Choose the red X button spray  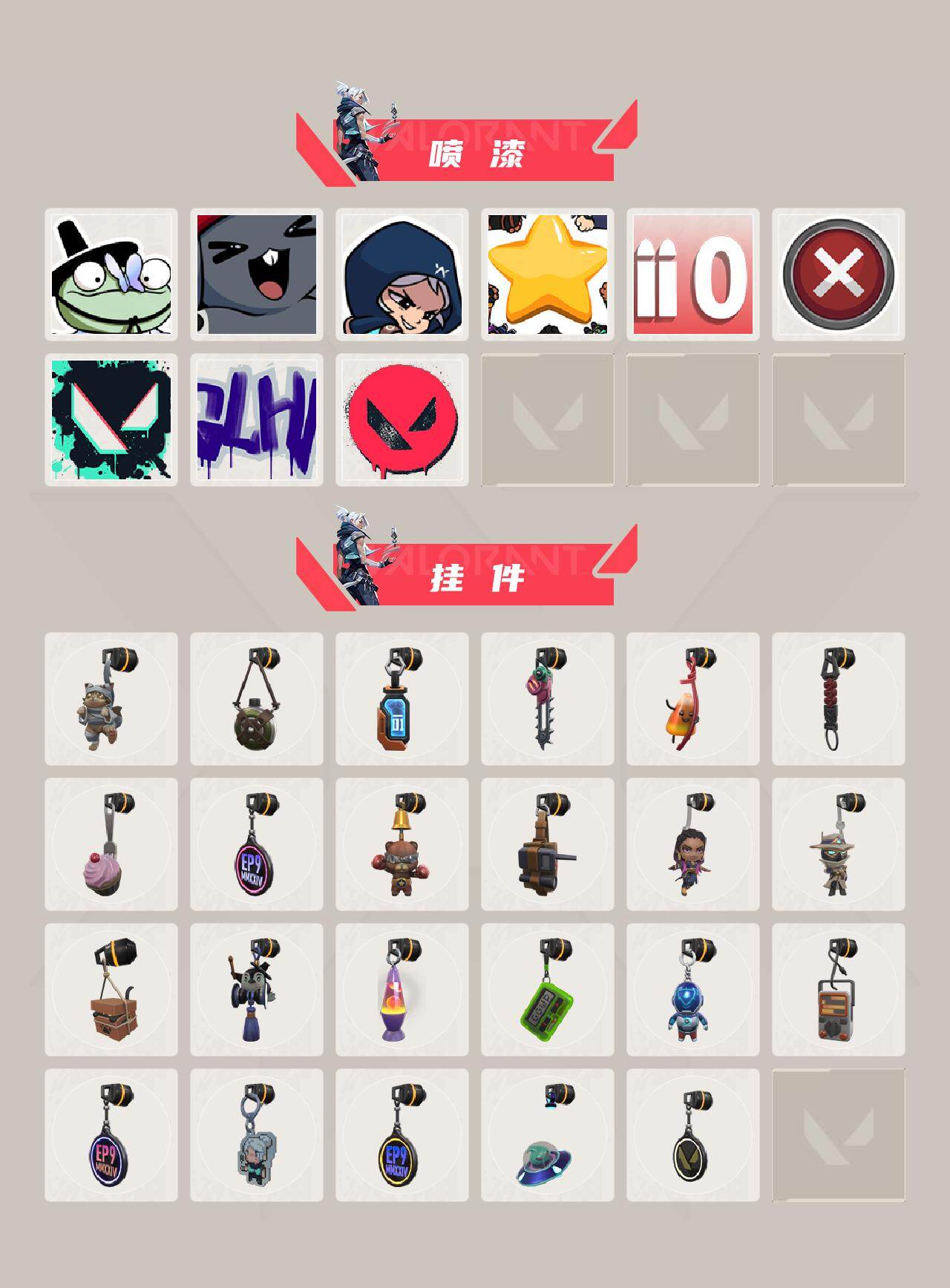click(835, 273)
